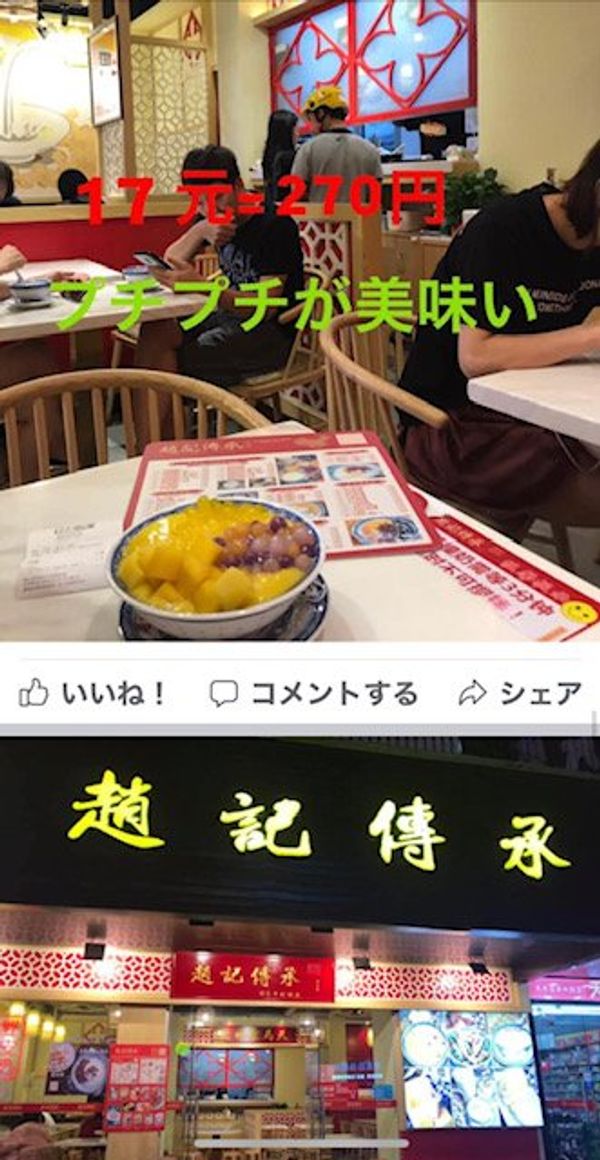Comment on the mango dessert post
The width and height of the screenshot is (600, 1160).
click(314, 693)
